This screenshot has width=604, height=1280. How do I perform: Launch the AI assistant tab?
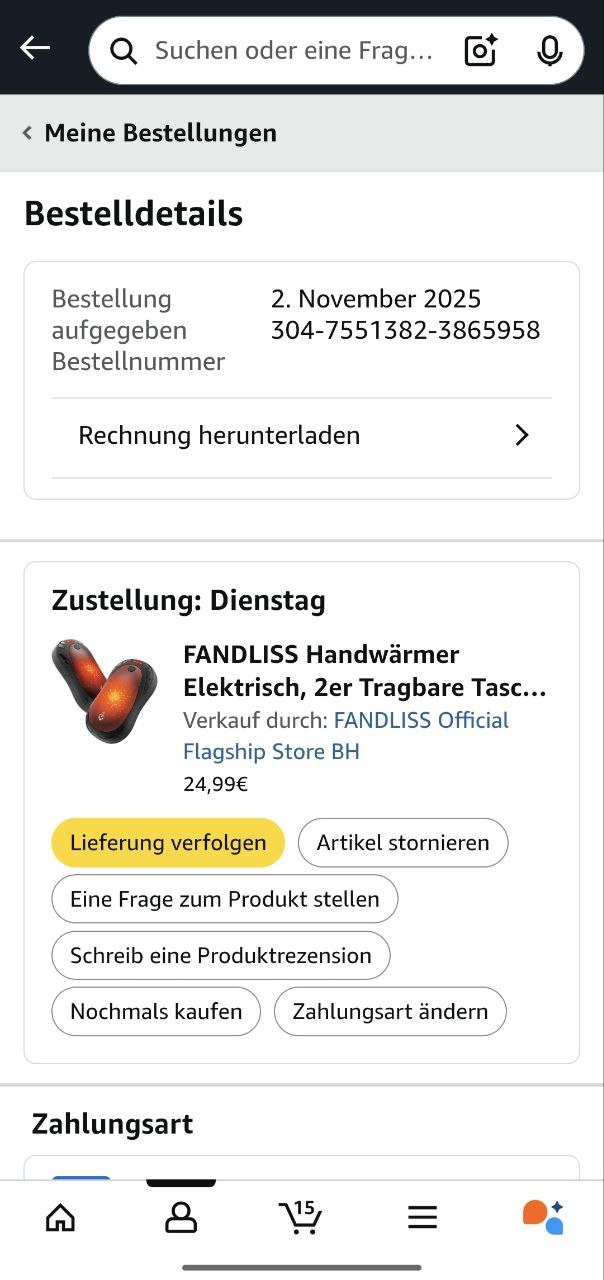543,1216
